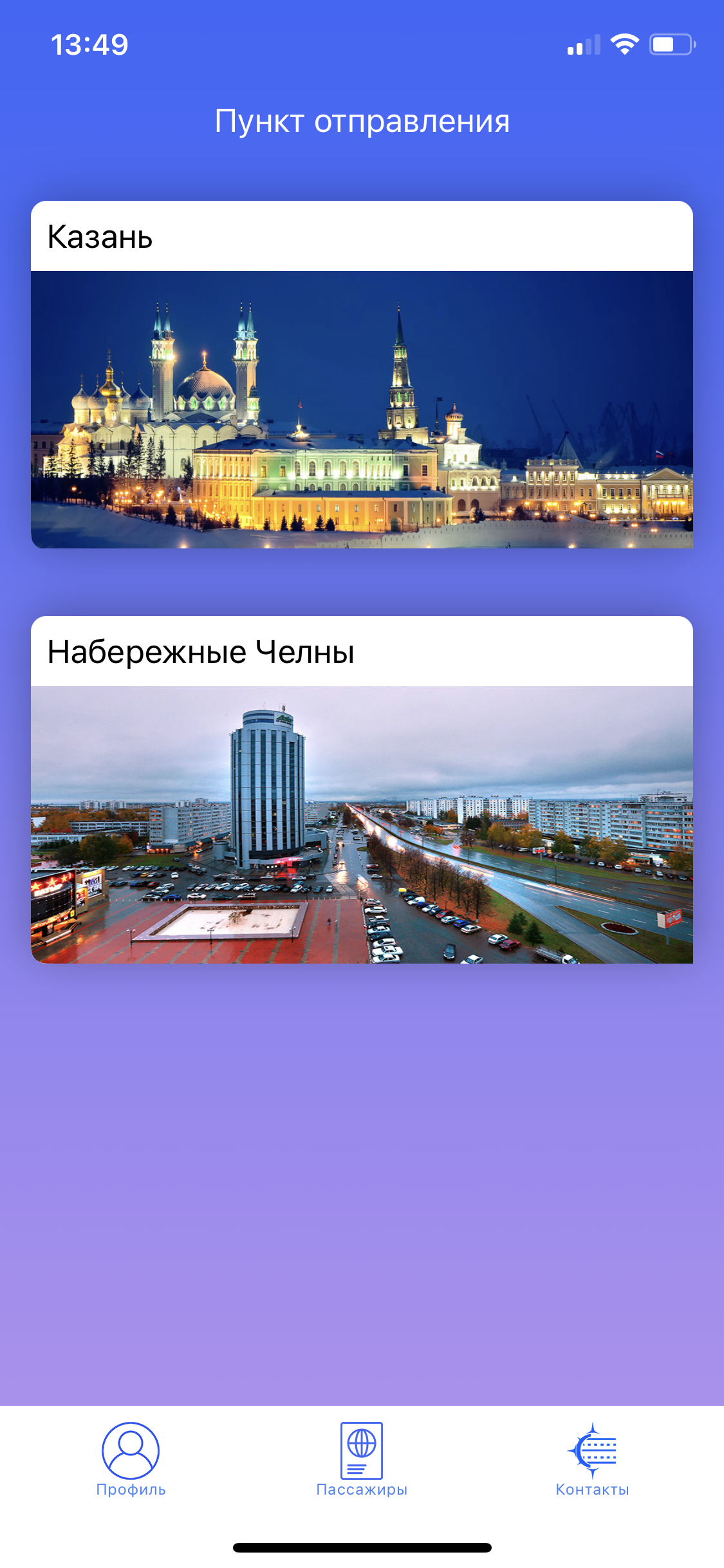Choose Набережные Челны as departure city
Viewport: 724px width, 1568px height.
point(362,790)
